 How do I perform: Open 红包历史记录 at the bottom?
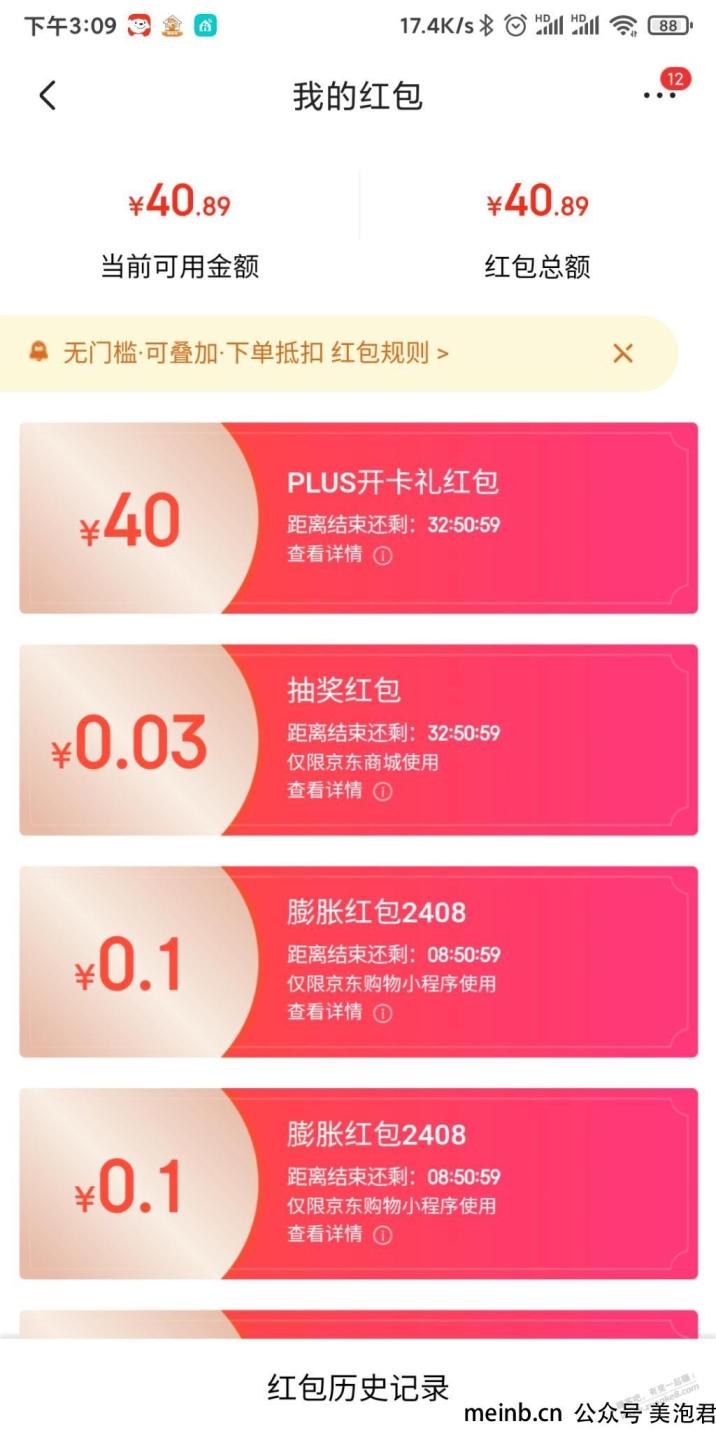coord(358,1387)
